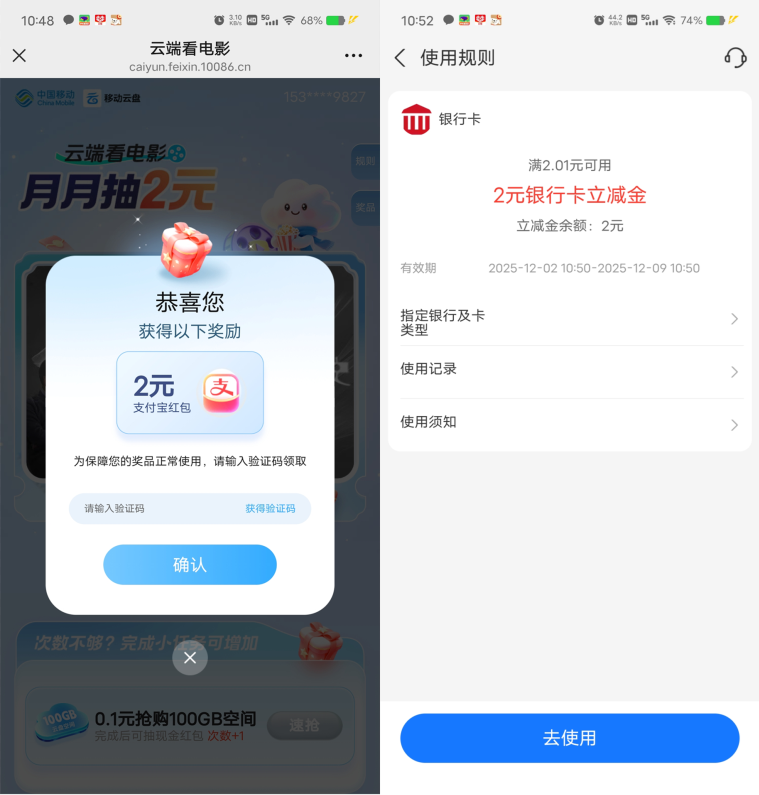Open the 规则 side tab
Viewport: 759px width, 795px height.
365,161
